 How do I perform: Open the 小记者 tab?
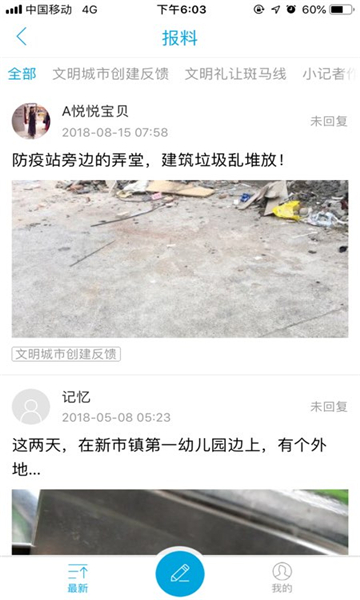pyautogui.click(x=330, y=74)
